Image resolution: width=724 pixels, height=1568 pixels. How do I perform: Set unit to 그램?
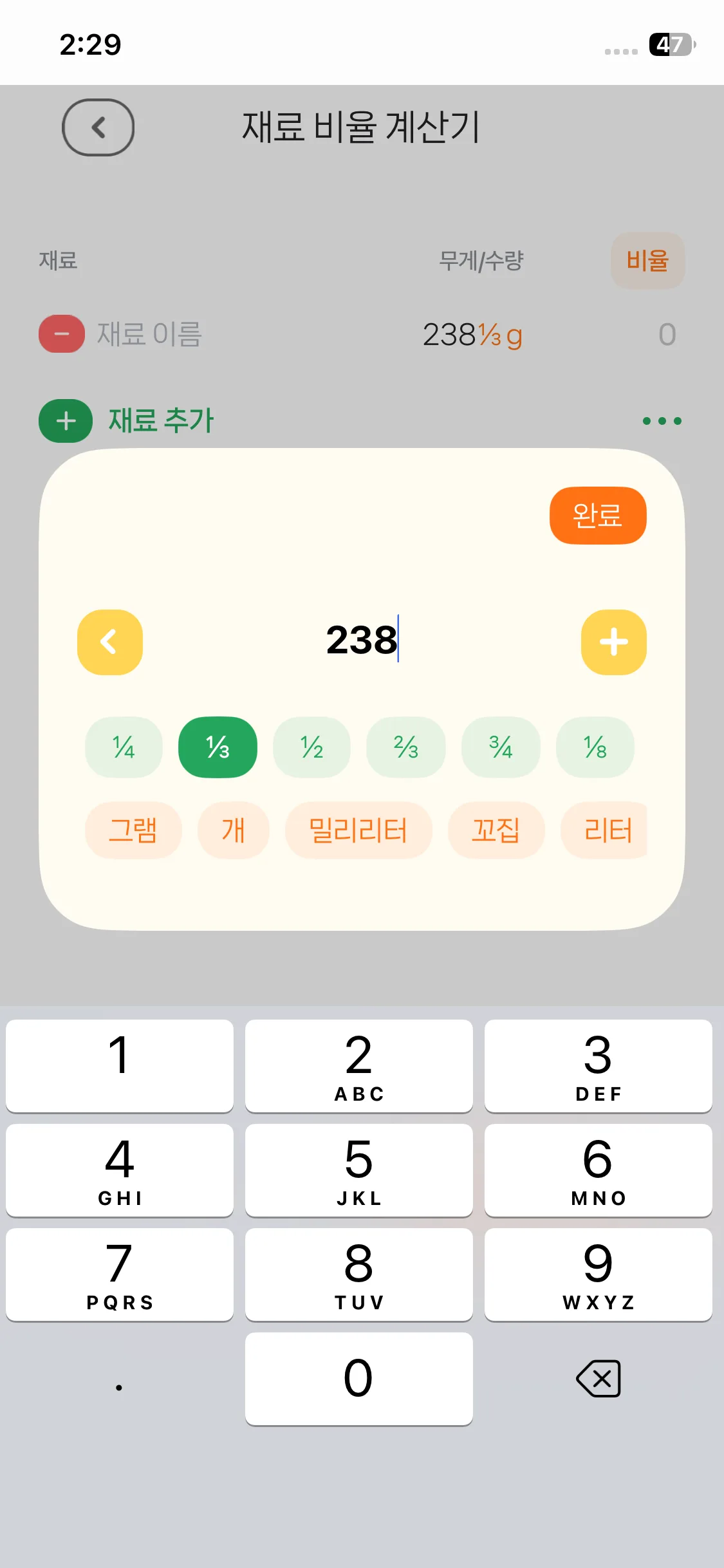pyautogui.click(x=133, y=830)
